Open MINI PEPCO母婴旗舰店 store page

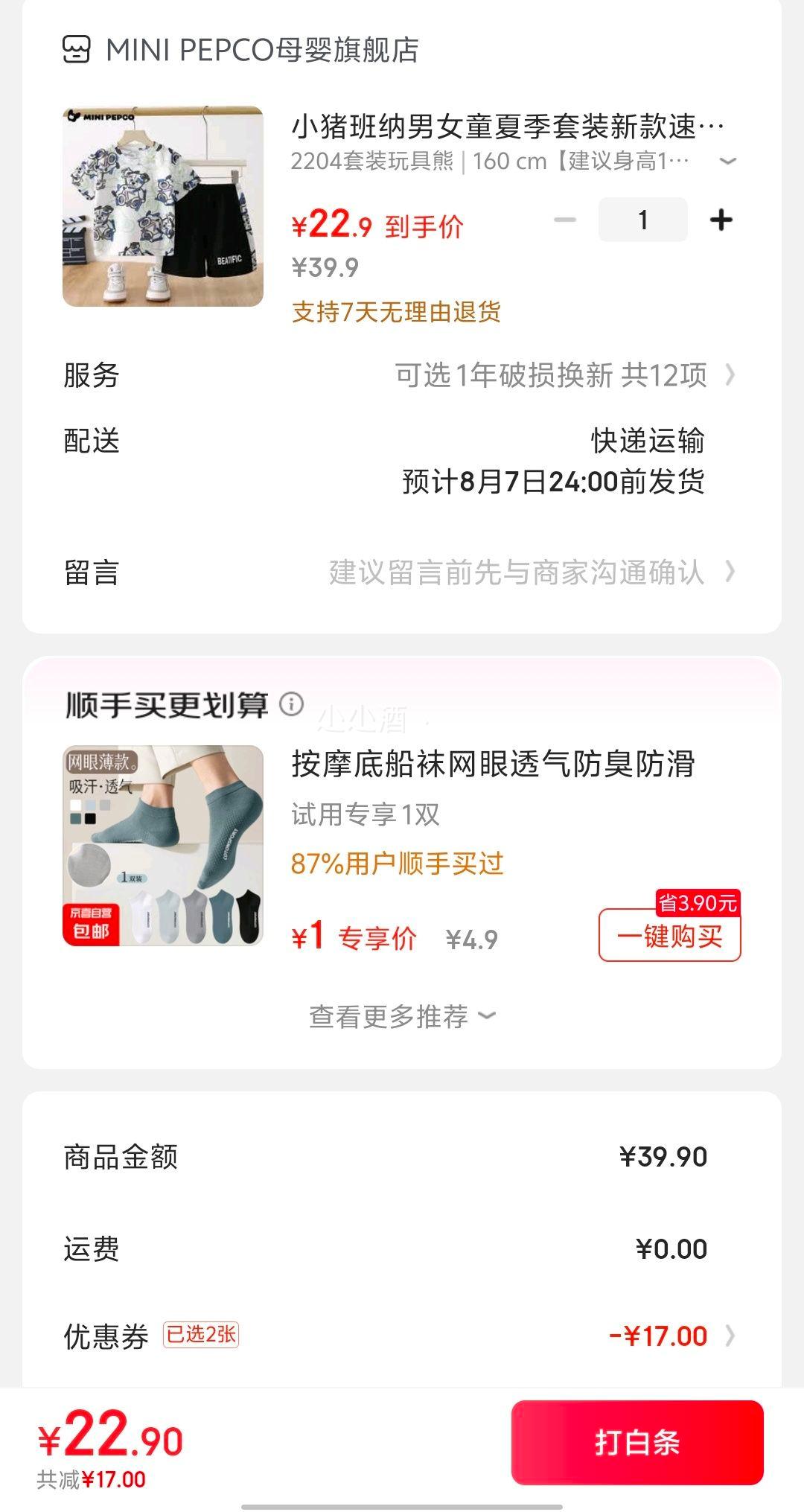pos(240,50)
